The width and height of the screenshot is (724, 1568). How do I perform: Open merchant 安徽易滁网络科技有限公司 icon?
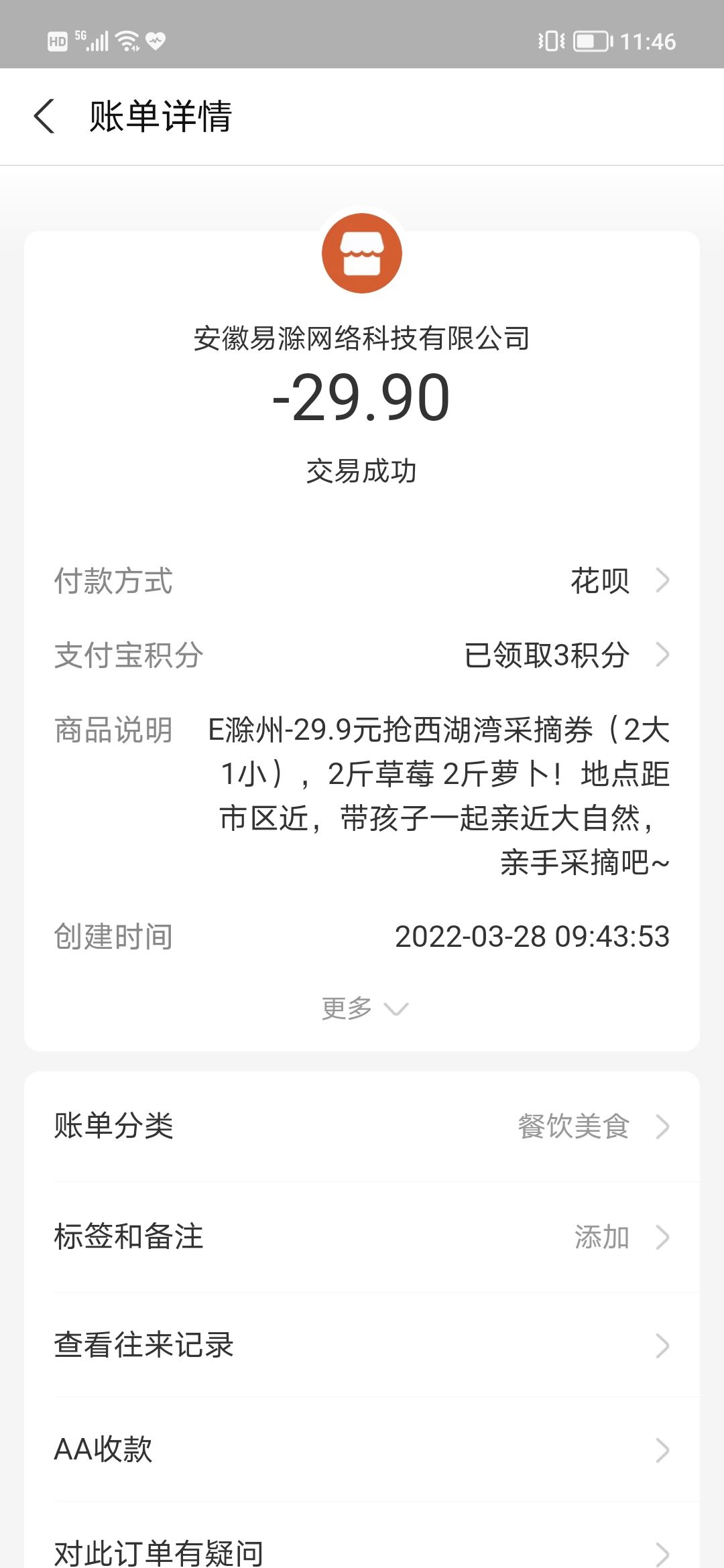[362, 253]
